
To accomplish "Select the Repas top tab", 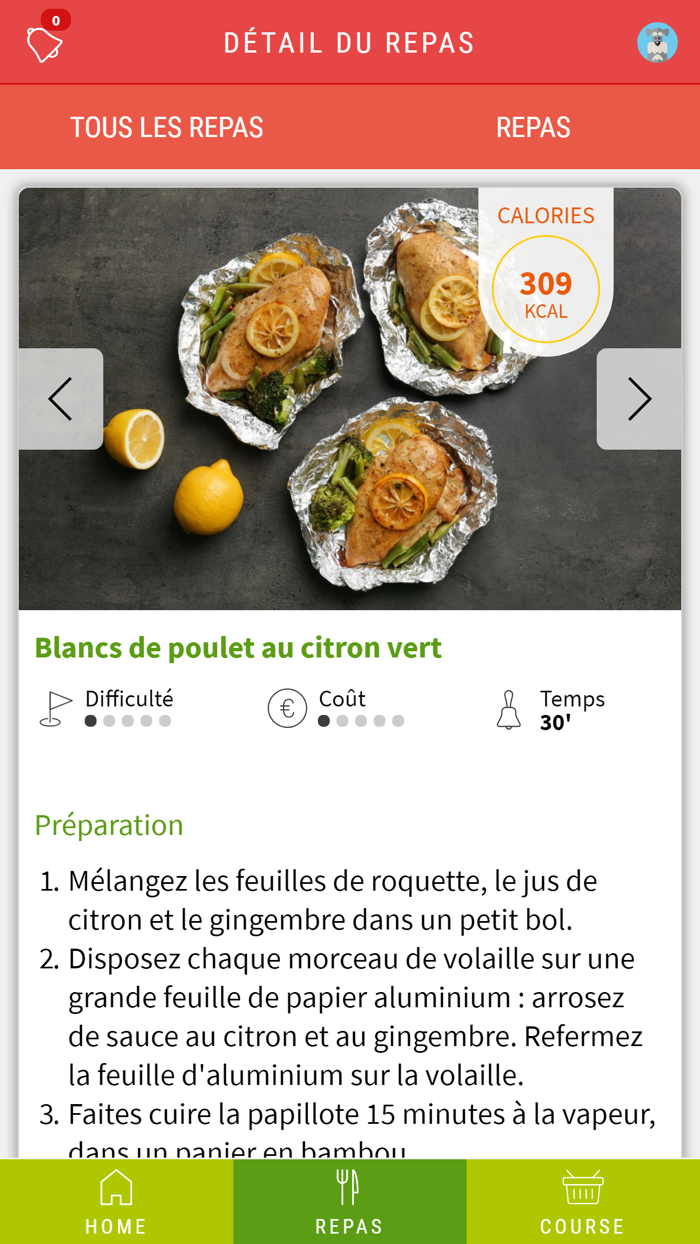I will click(533, 128).
